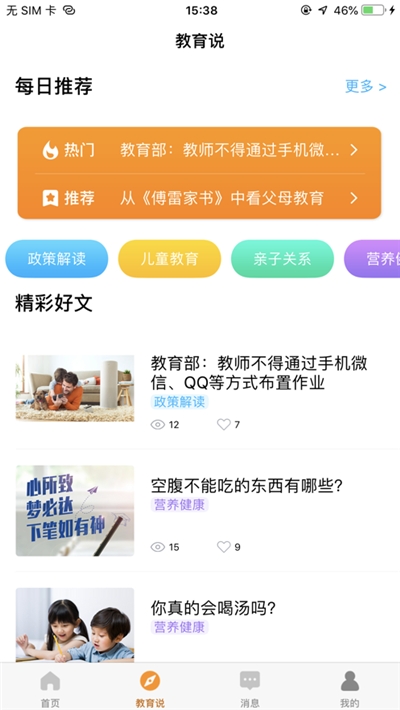Select the partly visible 营养 category chip
The height and width of the screenshot is (710, 400).
[372, 259]
